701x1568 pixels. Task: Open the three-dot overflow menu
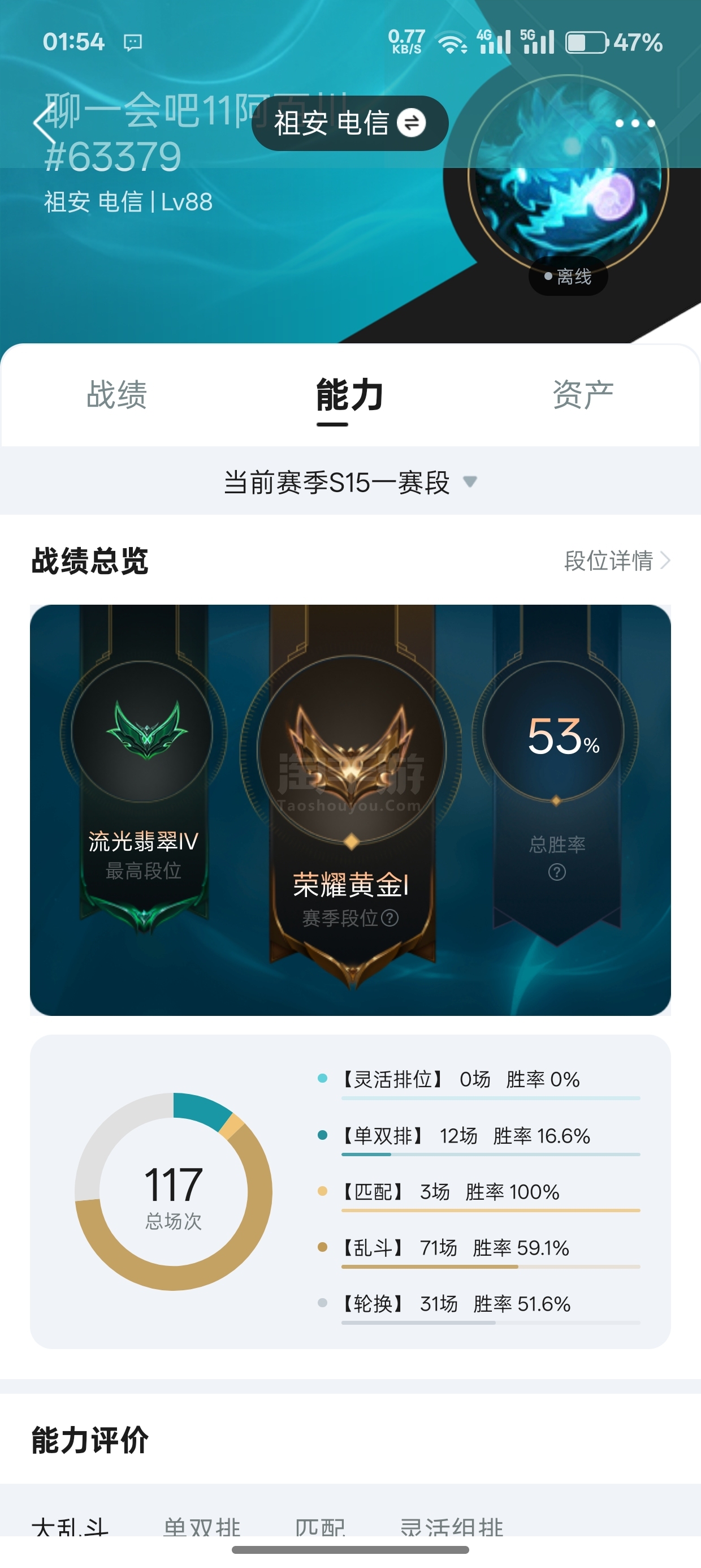[x=635, y=123]
